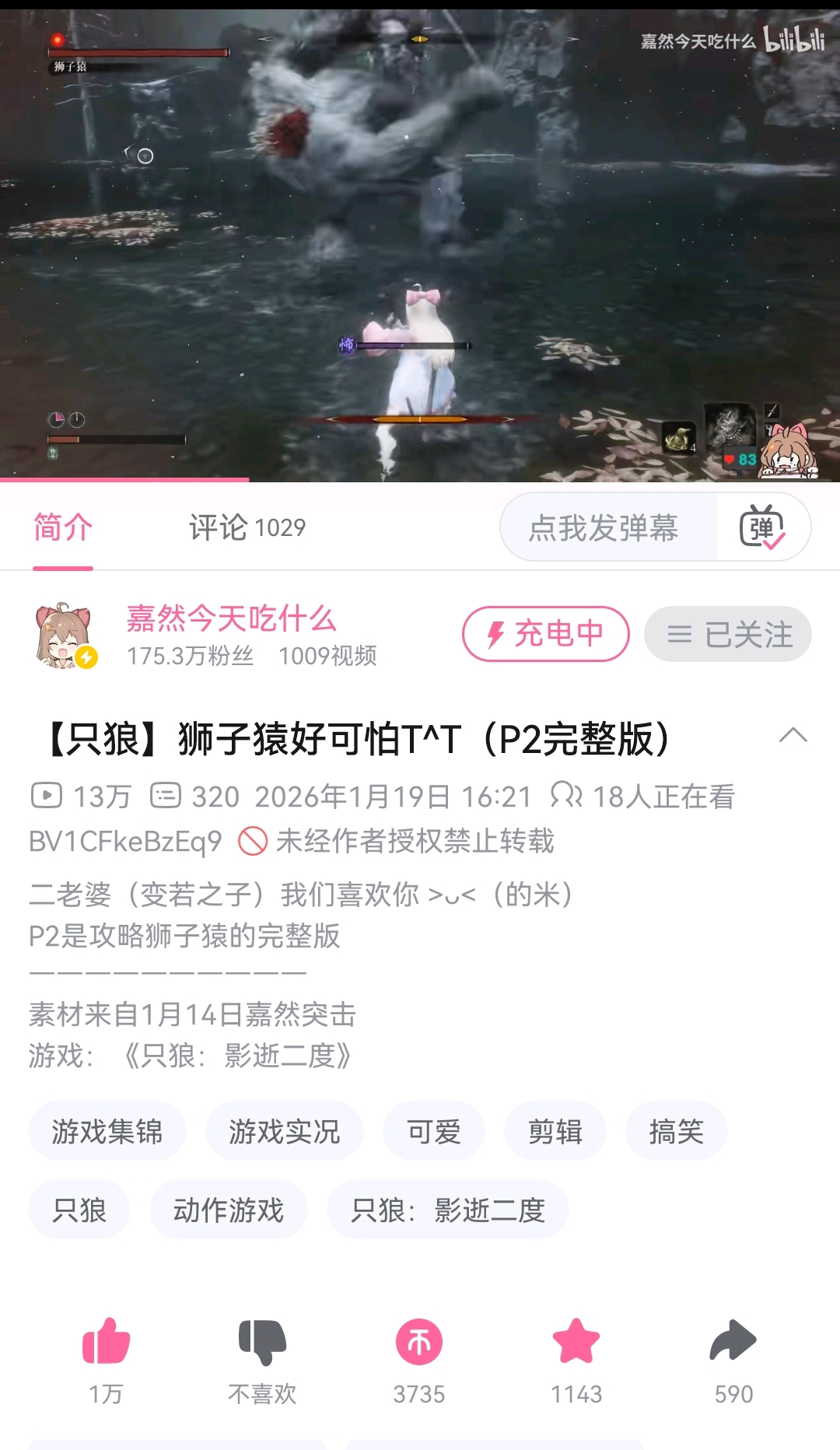The image size is (840, 1450).
Task: Give coins to this video
Action: pyautogui.click(x=419, y=1342)
